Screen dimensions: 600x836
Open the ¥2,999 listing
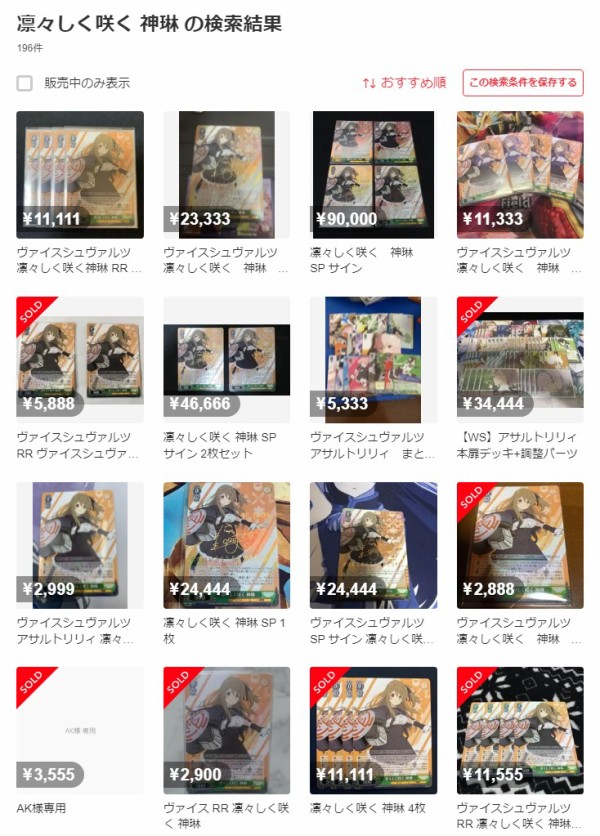80,545
